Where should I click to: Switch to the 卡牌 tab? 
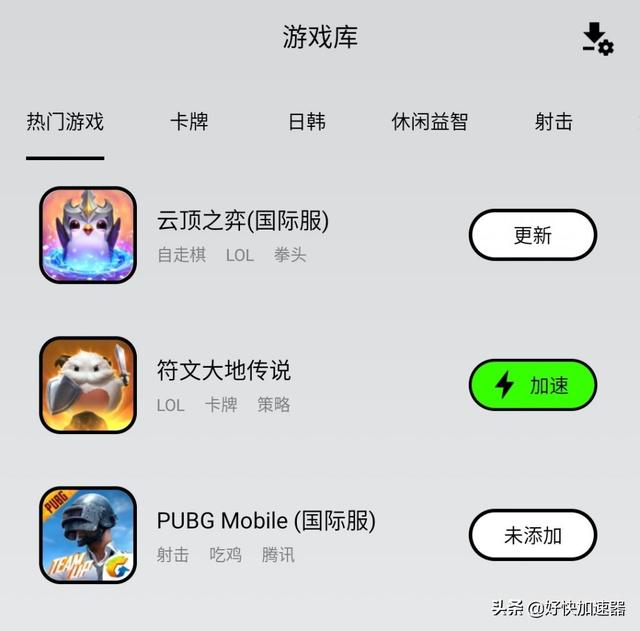click(x=189, y=122)
